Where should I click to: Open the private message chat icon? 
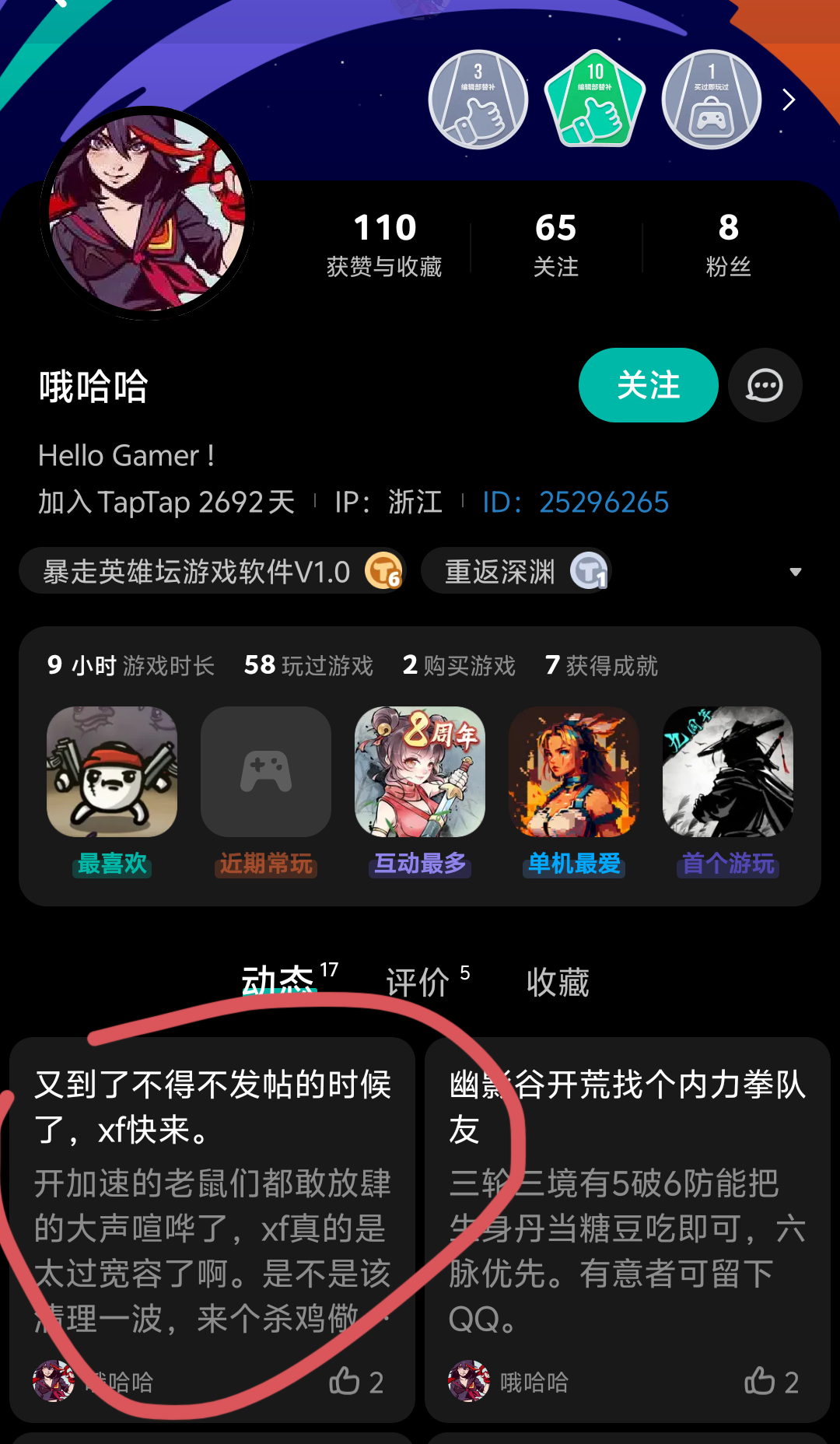pyautogui.click(x=765, y=384)
